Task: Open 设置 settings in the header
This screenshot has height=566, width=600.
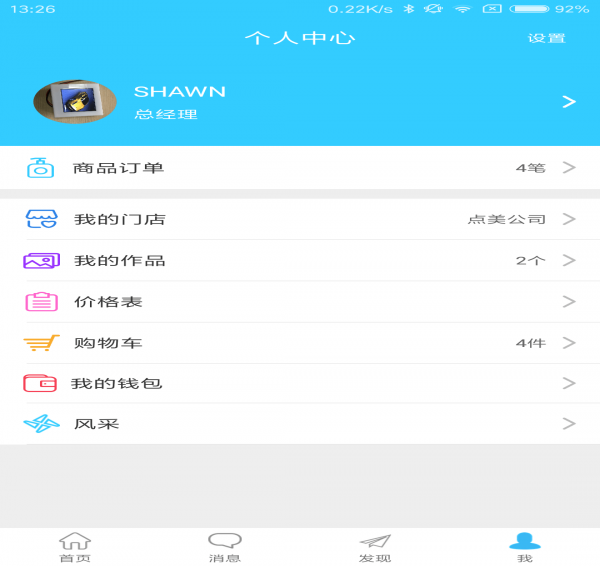Action: coord(546,38)
